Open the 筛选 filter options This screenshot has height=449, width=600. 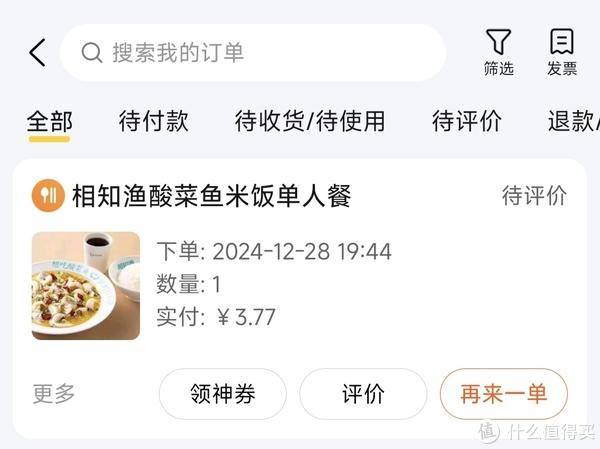(x=498, y=52)
